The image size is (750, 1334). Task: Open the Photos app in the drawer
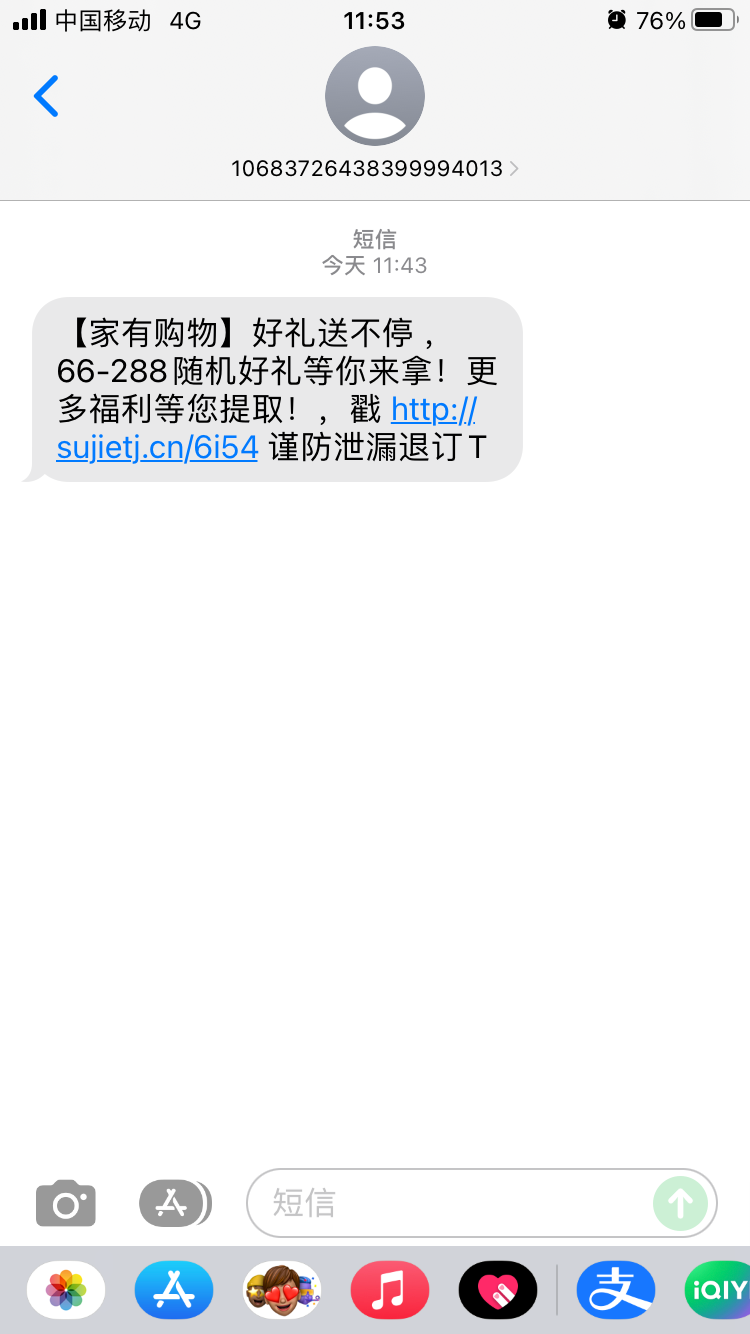66,1290
